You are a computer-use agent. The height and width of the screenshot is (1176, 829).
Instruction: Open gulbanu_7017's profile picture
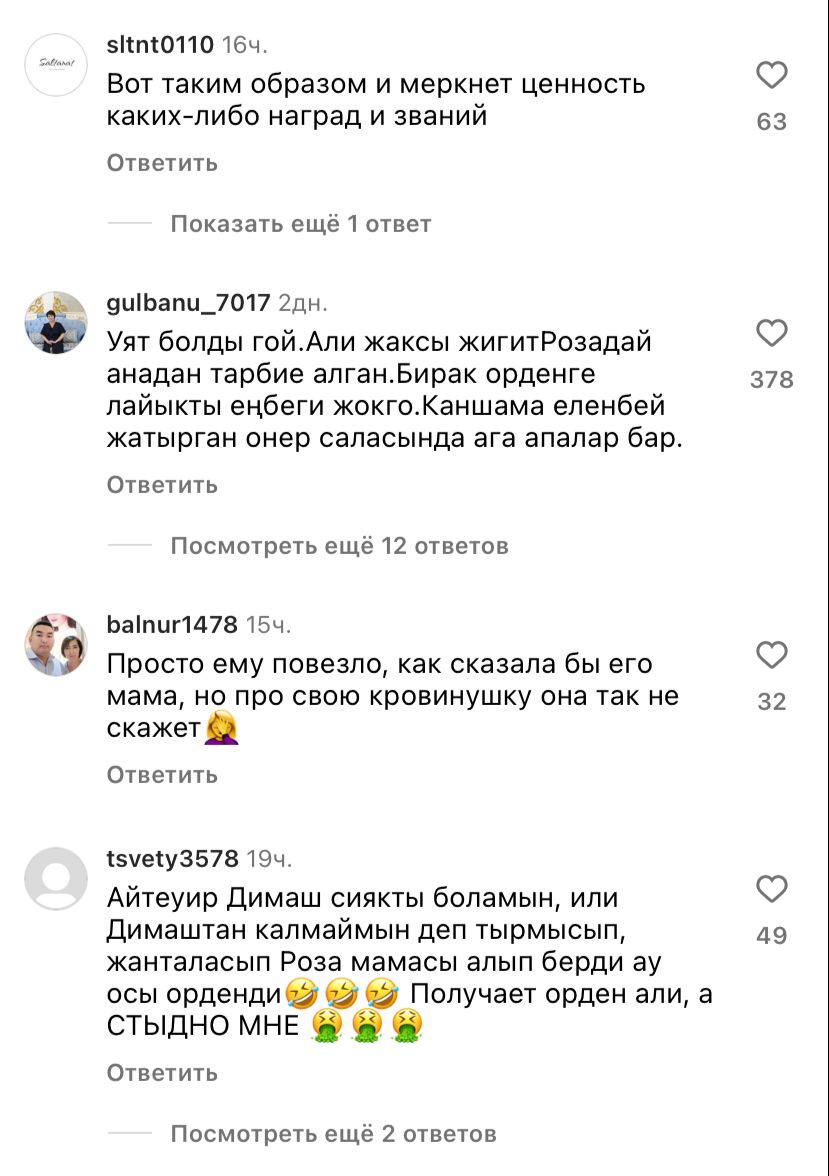56,323
